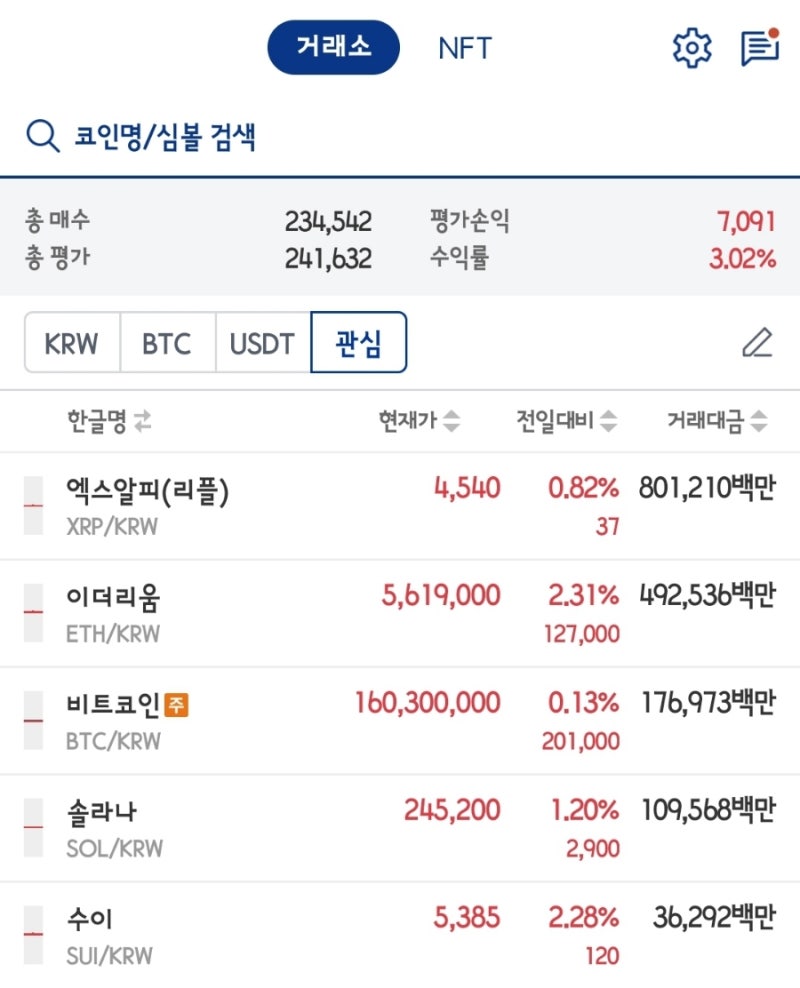Viewport: 800px width, 988px height.
Task: Select the KRW market button
Action: coord(71,341)
